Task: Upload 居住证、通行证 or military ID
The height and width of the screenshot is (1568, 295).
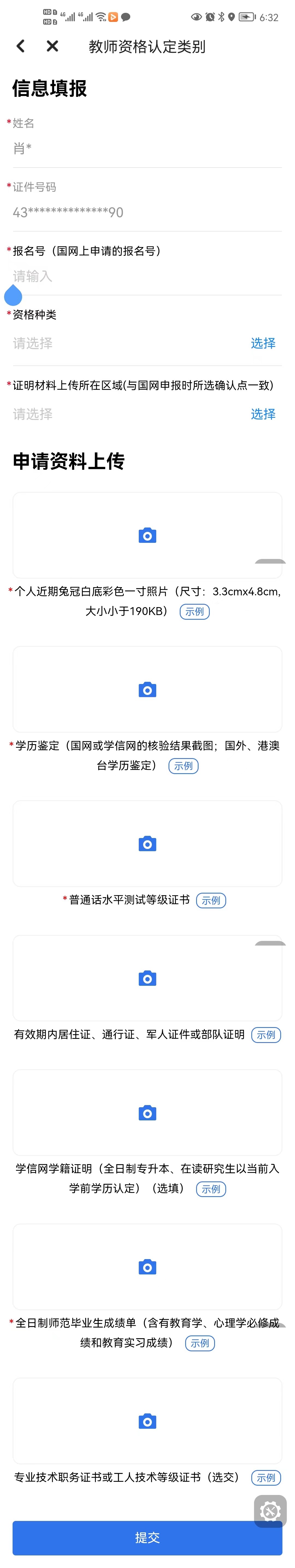Action: [x=147, y=978]
